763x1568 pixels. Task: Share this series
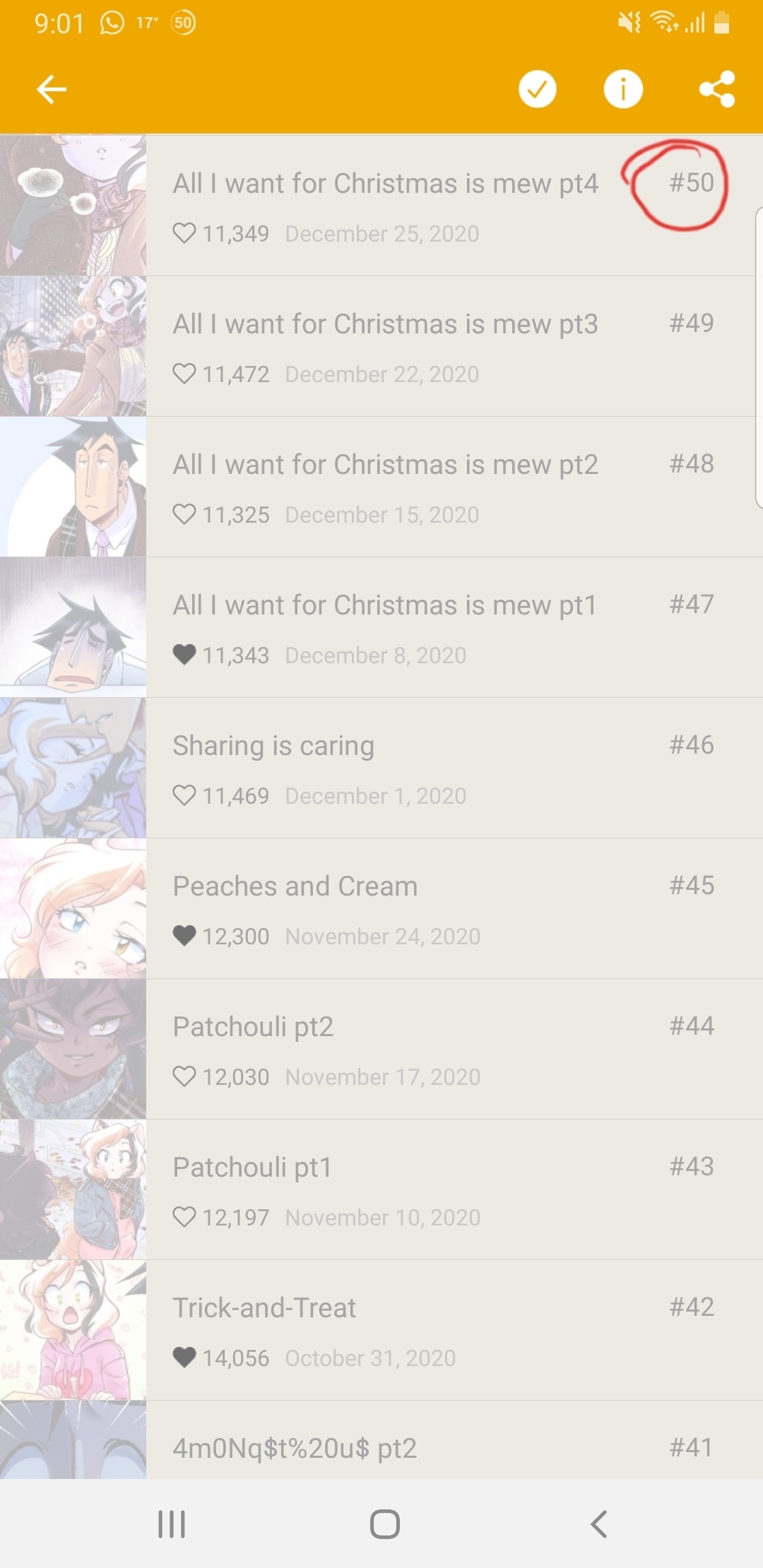coord(716,90)
